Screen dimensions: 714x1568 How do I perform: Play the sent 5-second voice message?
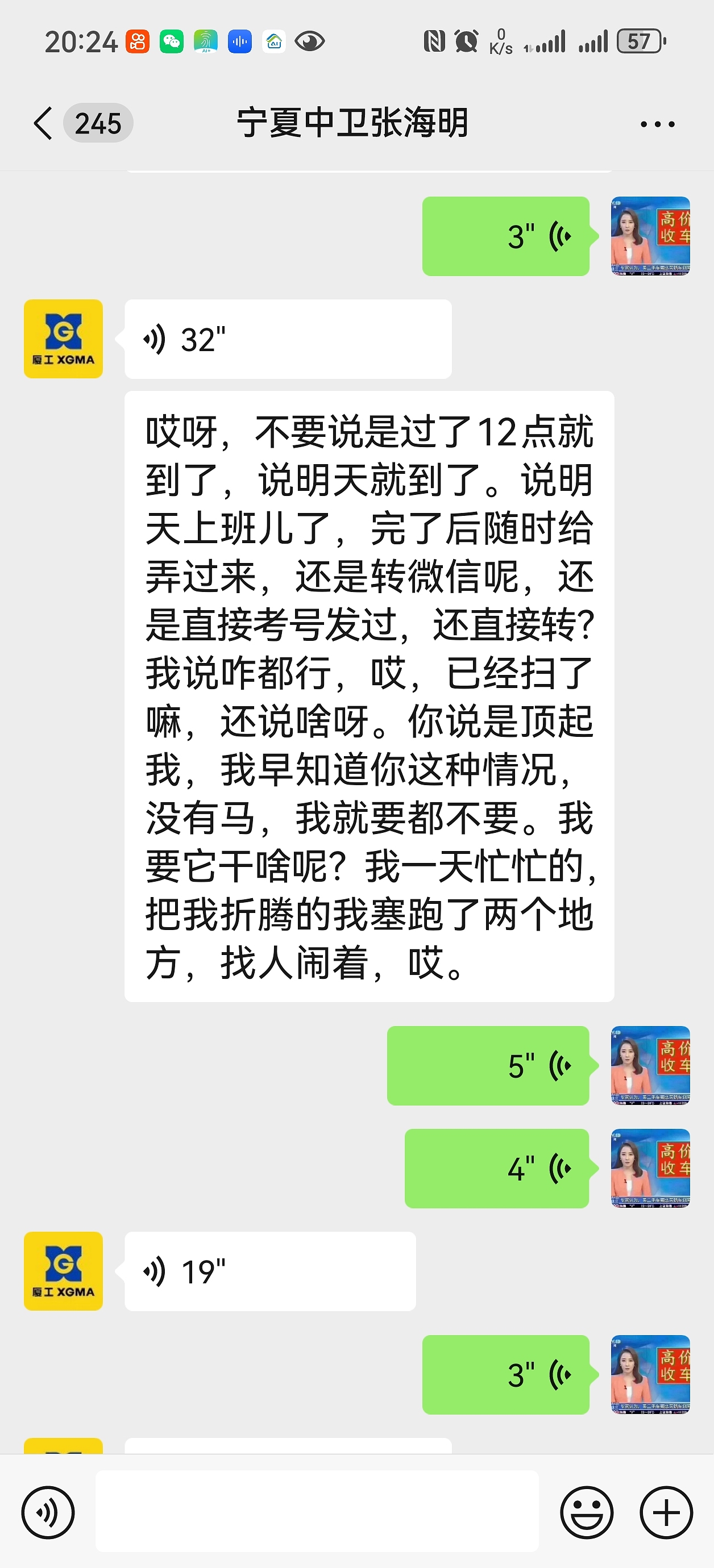coord(488,1066)
